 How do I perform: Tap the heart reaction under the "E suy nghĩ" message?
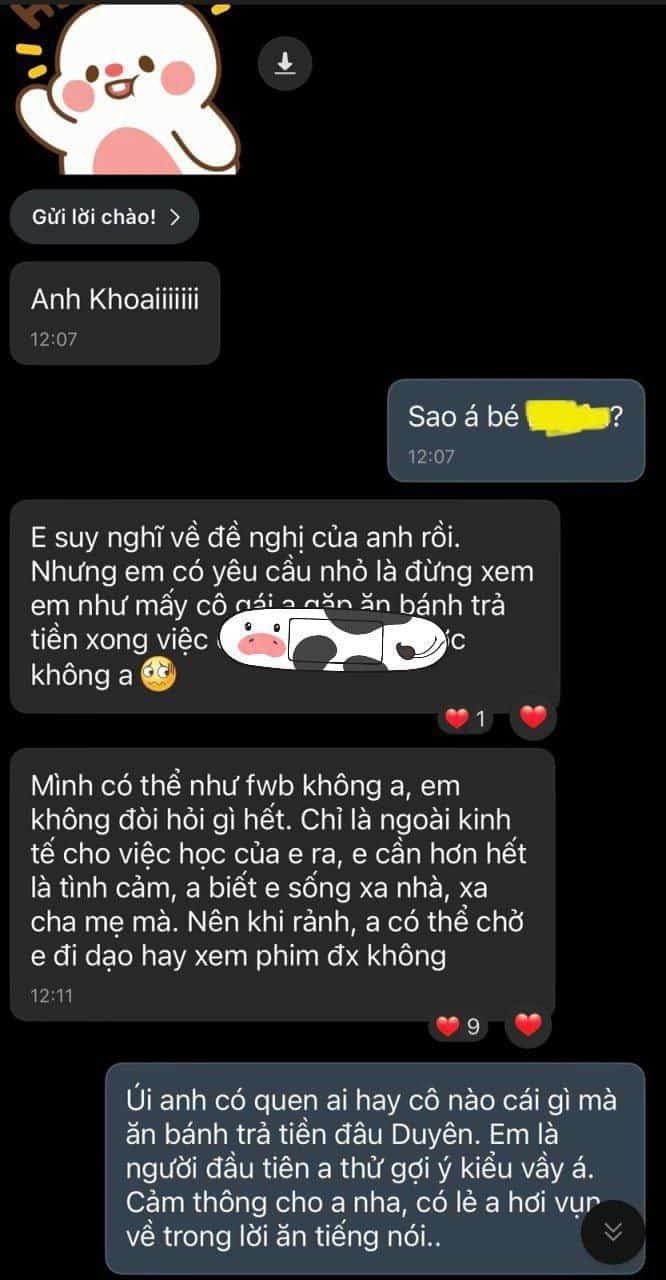point(533,717)
